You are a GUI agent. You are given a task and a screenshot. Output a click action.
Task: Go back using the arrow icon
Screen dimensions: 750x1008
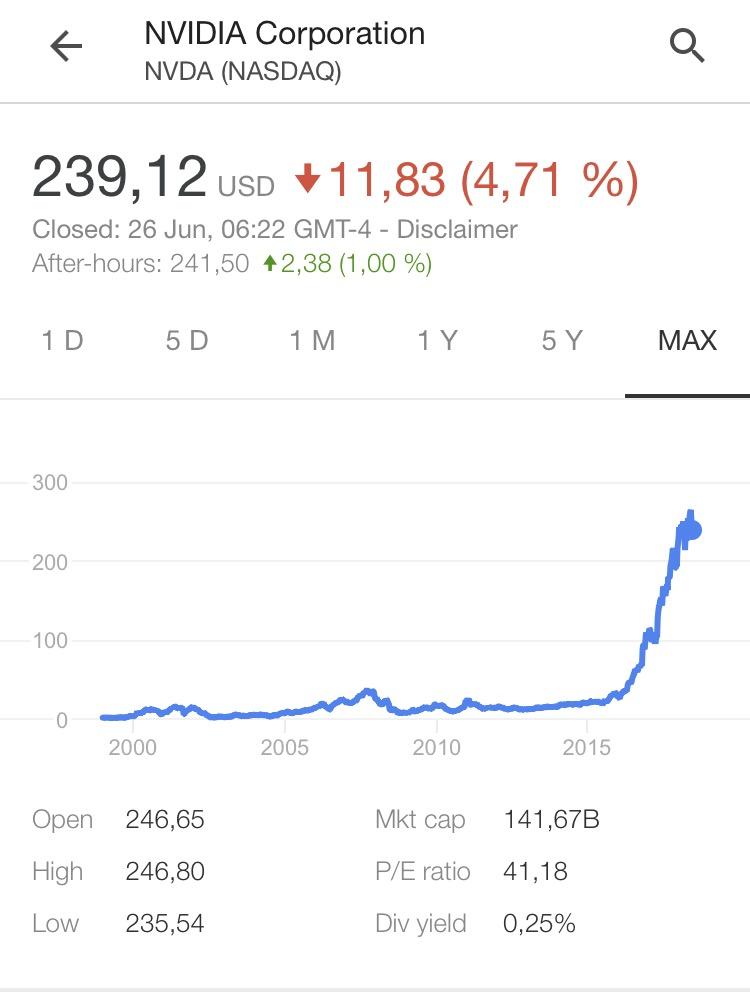(66, 47)
